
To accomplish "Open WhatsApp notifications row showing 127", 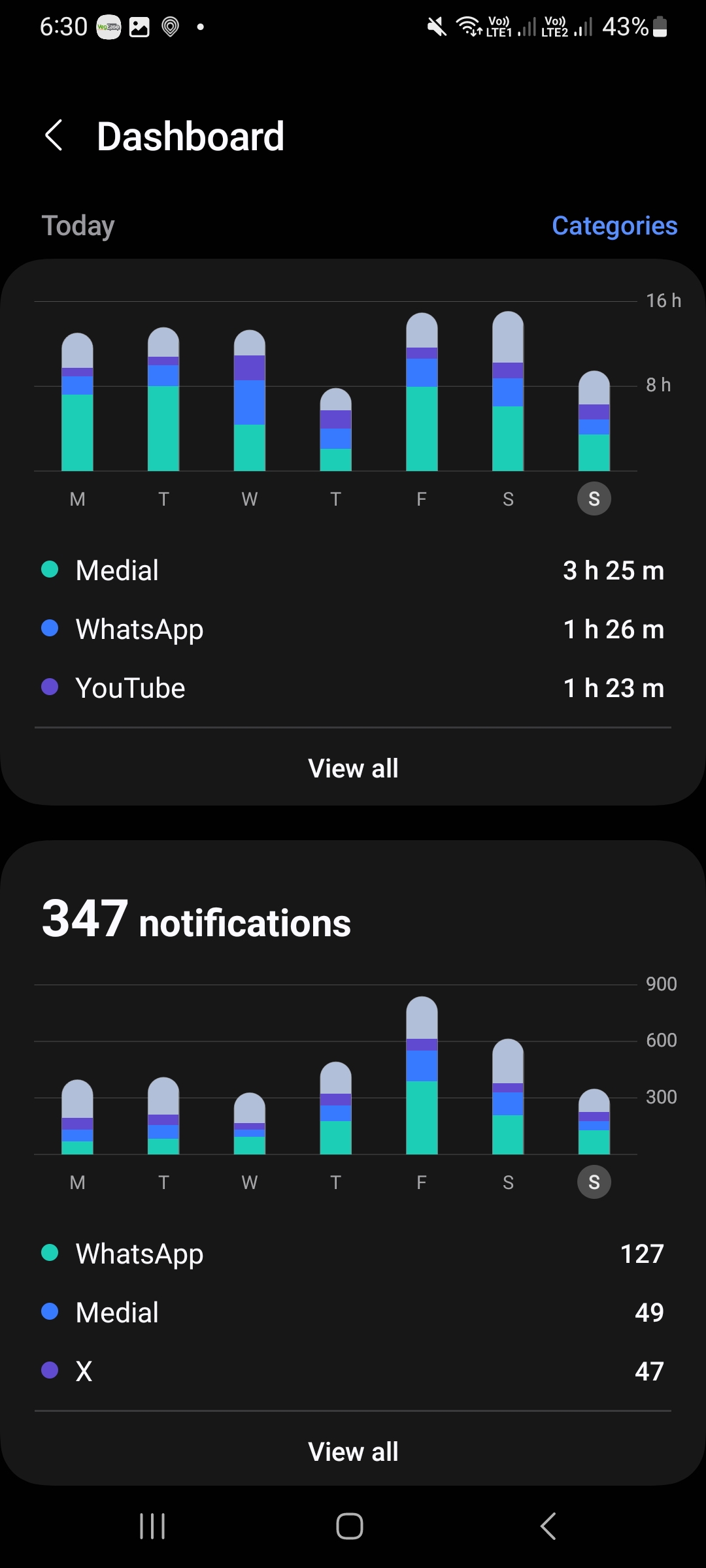I will point(353,1254).
